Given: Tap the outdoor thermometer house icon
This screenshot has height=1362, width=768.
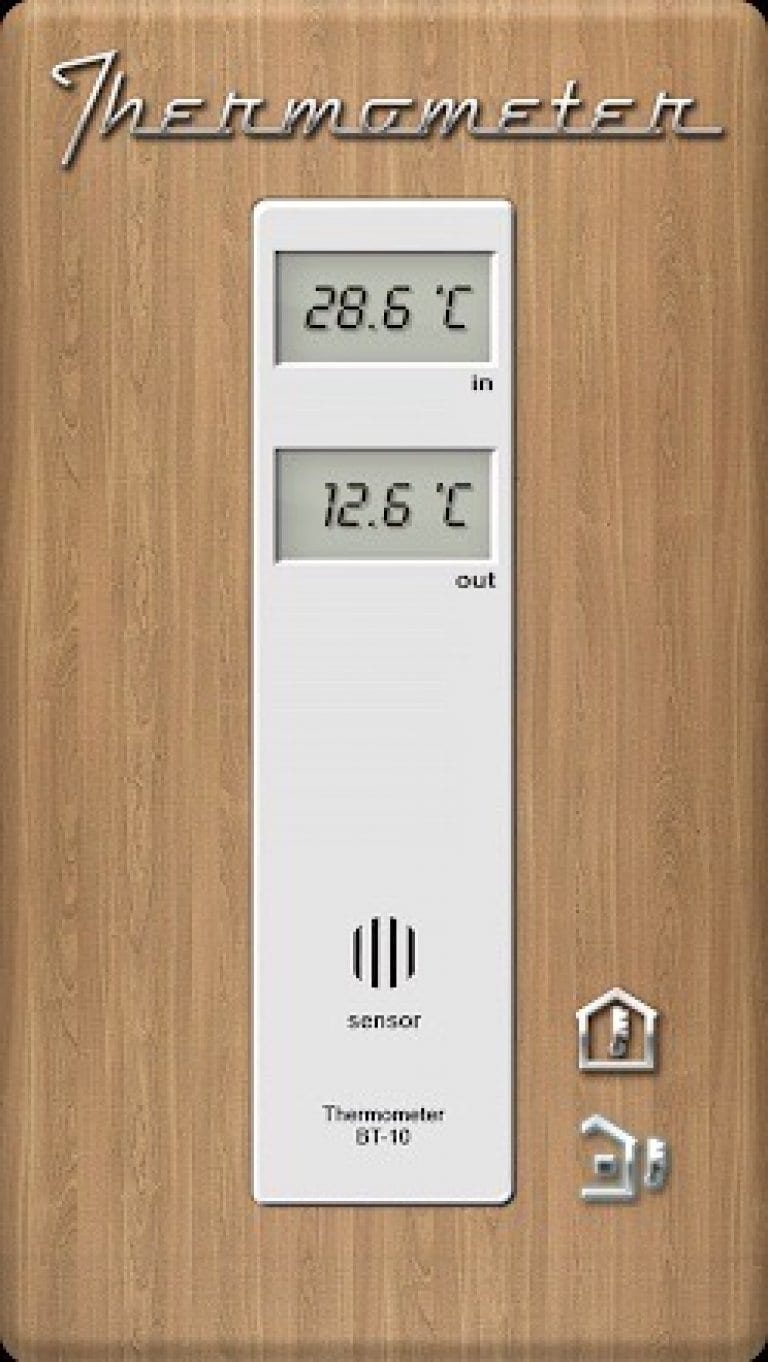Looking at the screenshot, I should (x=624, y=1158).
